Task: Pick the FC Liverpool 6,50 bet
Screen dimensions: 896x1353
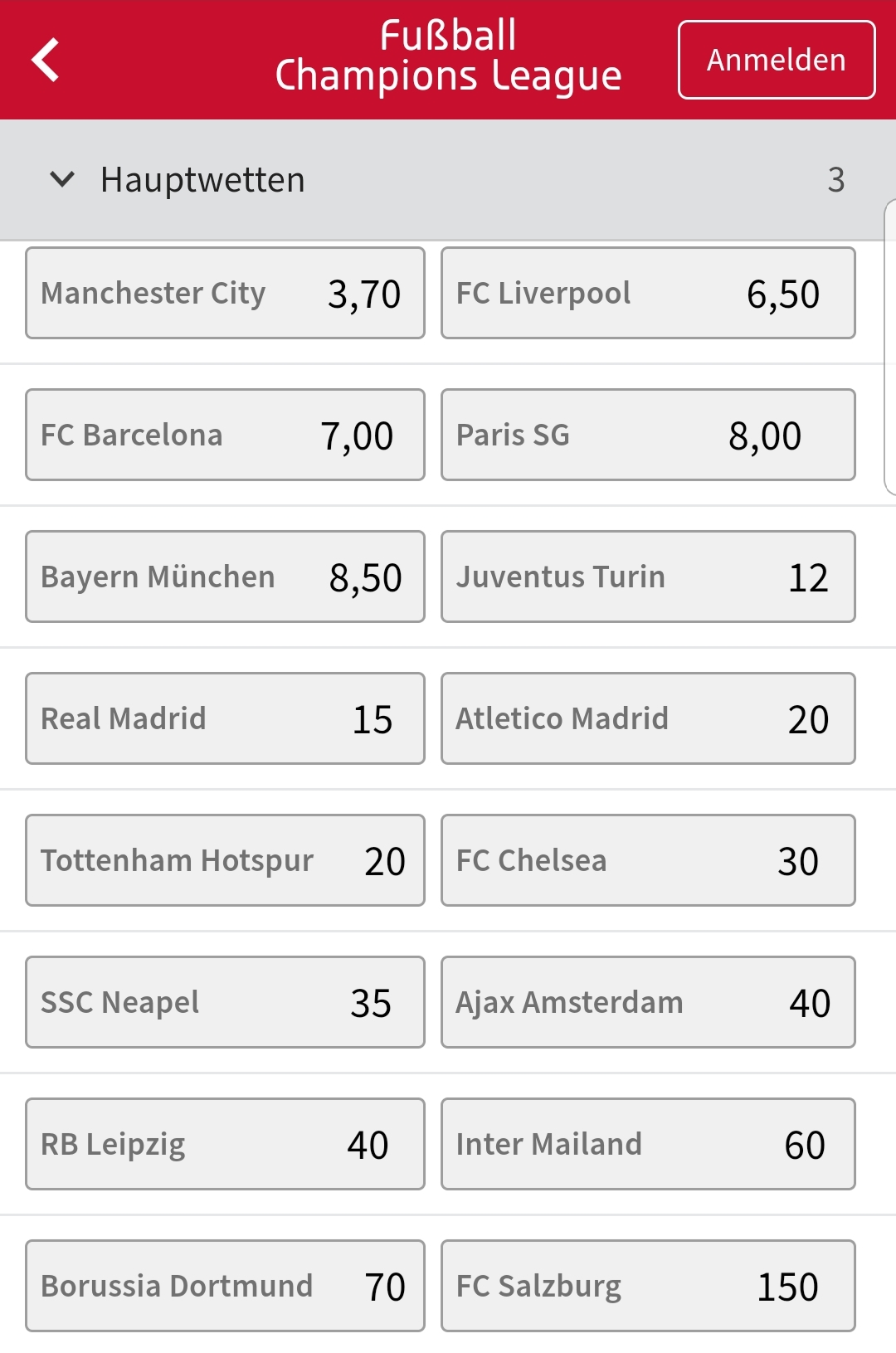Action: [x=647, y=293]
